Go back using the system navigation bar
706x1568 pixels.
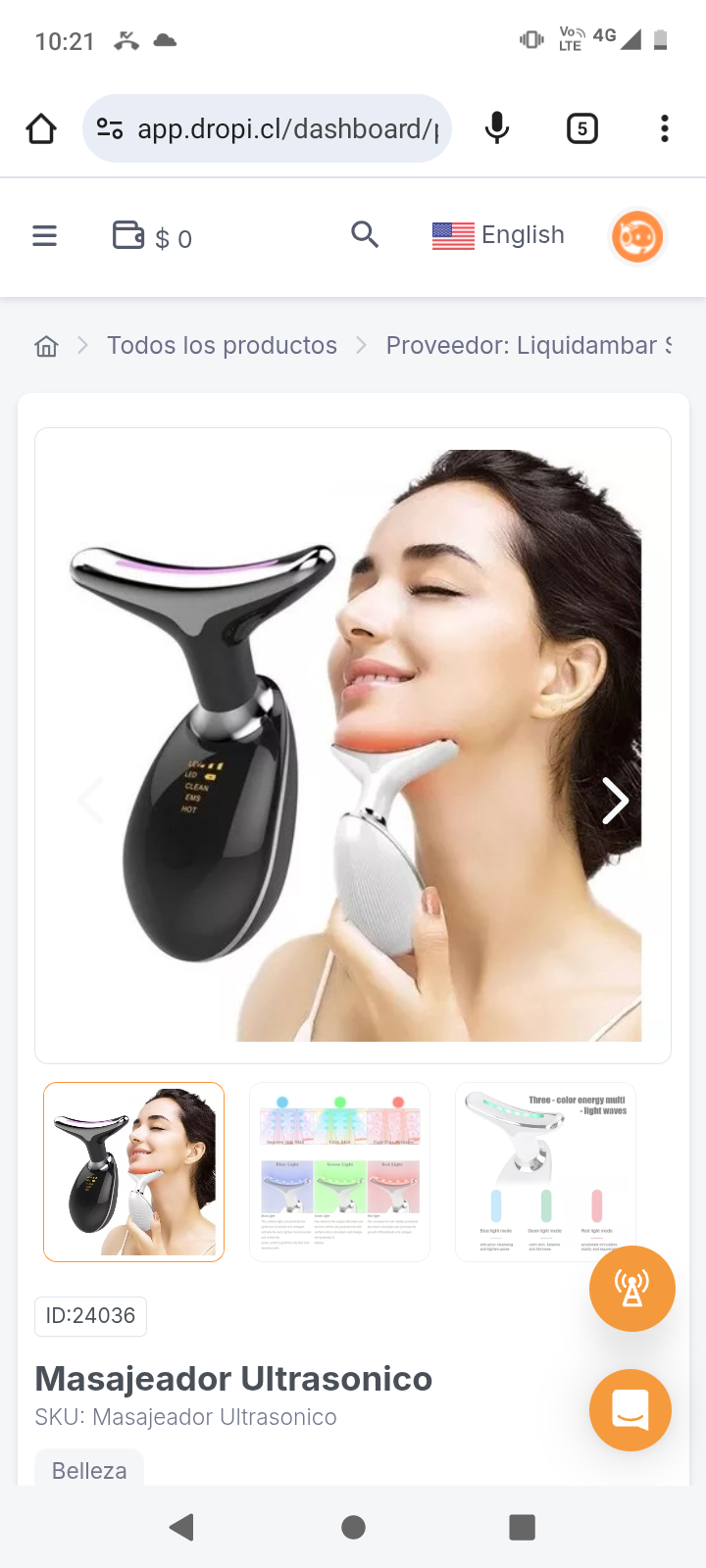click(181, 1527)
